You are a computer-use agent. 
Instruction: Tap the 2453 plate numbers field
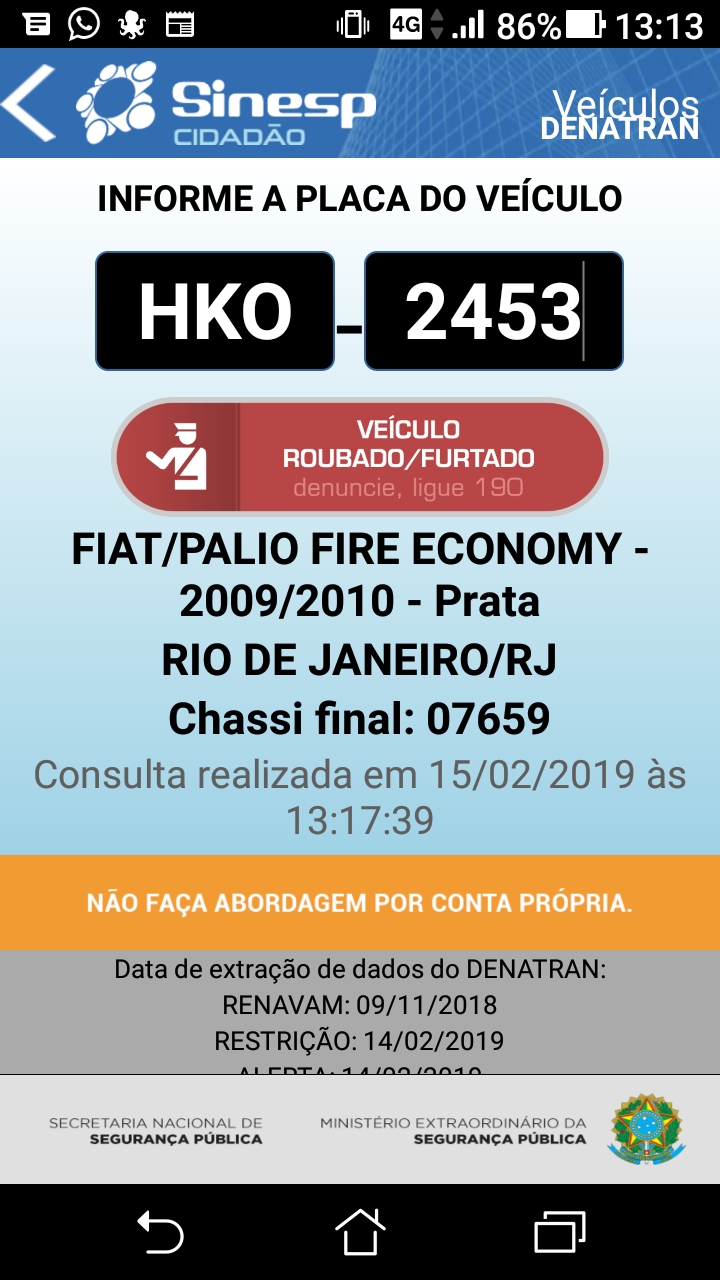click(493, 310)
